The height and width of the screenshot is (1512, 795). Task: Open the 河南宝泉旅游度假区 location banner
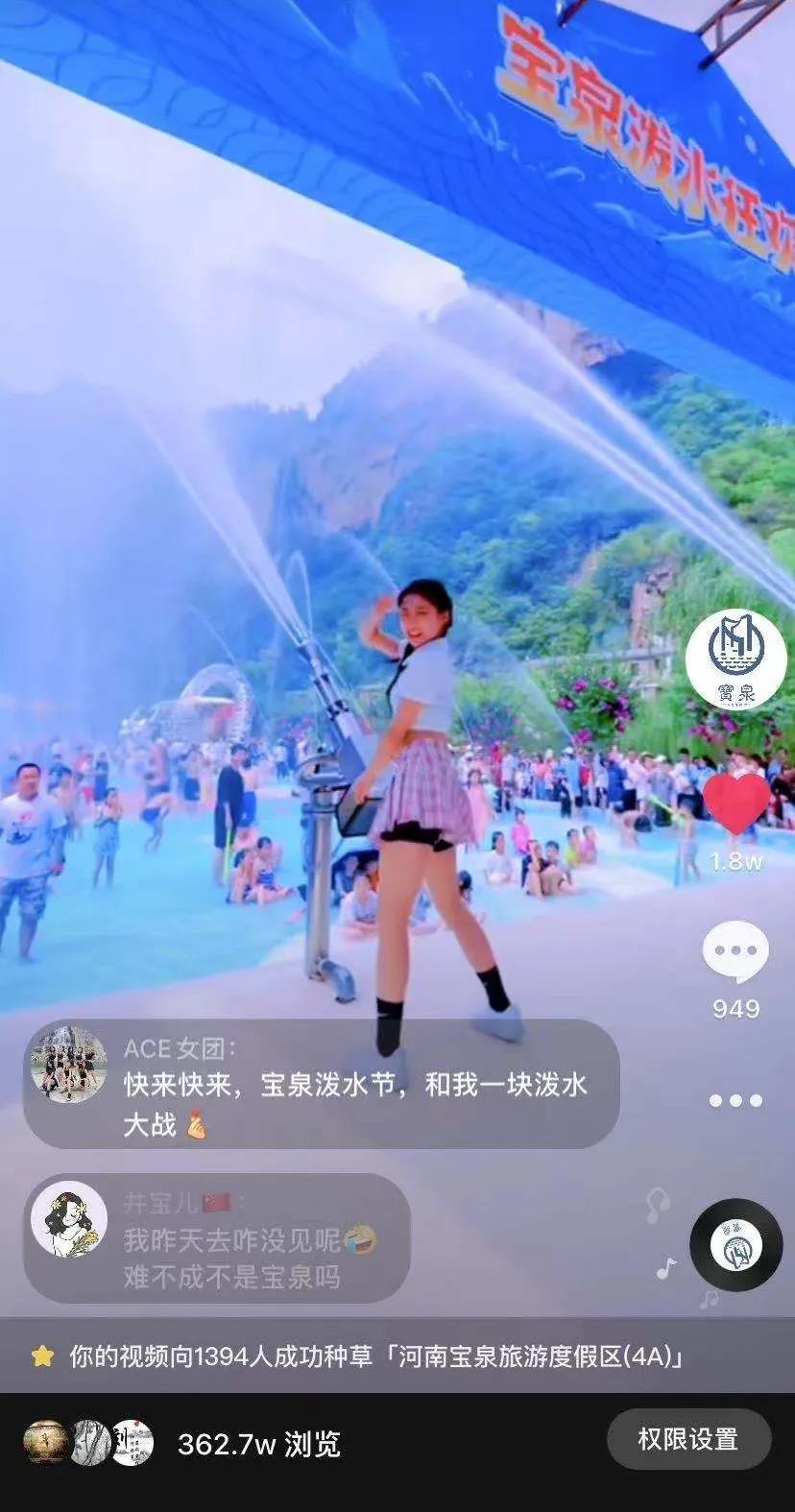pos(374,1356)
